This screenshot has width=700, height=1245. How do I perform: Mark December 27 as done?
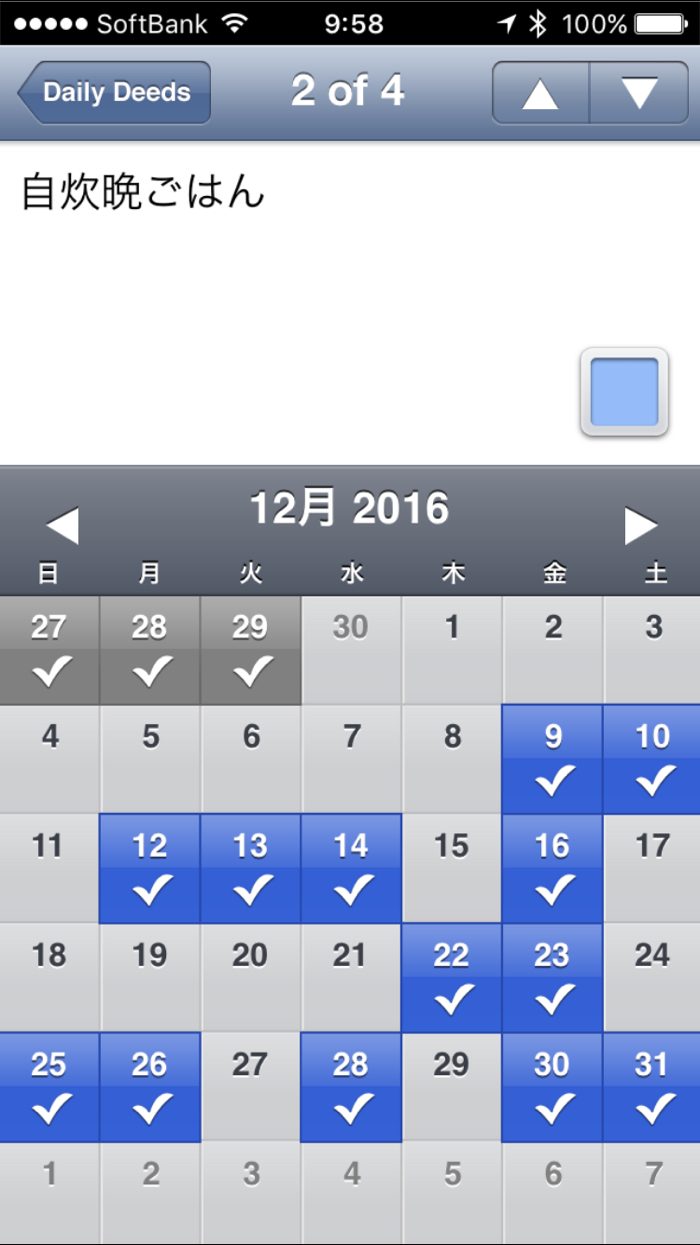tap(250, 1086)
